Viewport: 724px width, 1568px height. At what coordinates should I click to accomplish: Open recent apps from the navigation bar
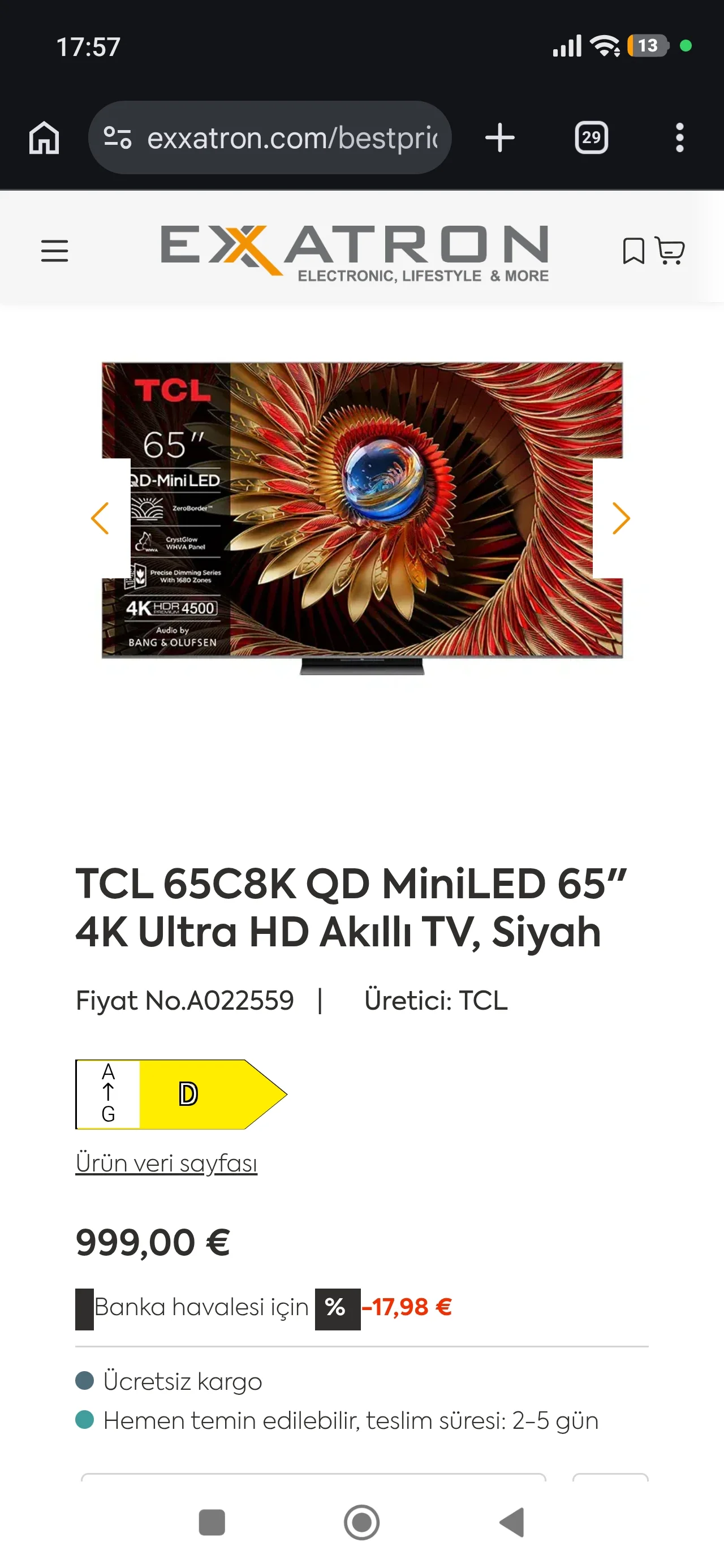point(212,1522)
